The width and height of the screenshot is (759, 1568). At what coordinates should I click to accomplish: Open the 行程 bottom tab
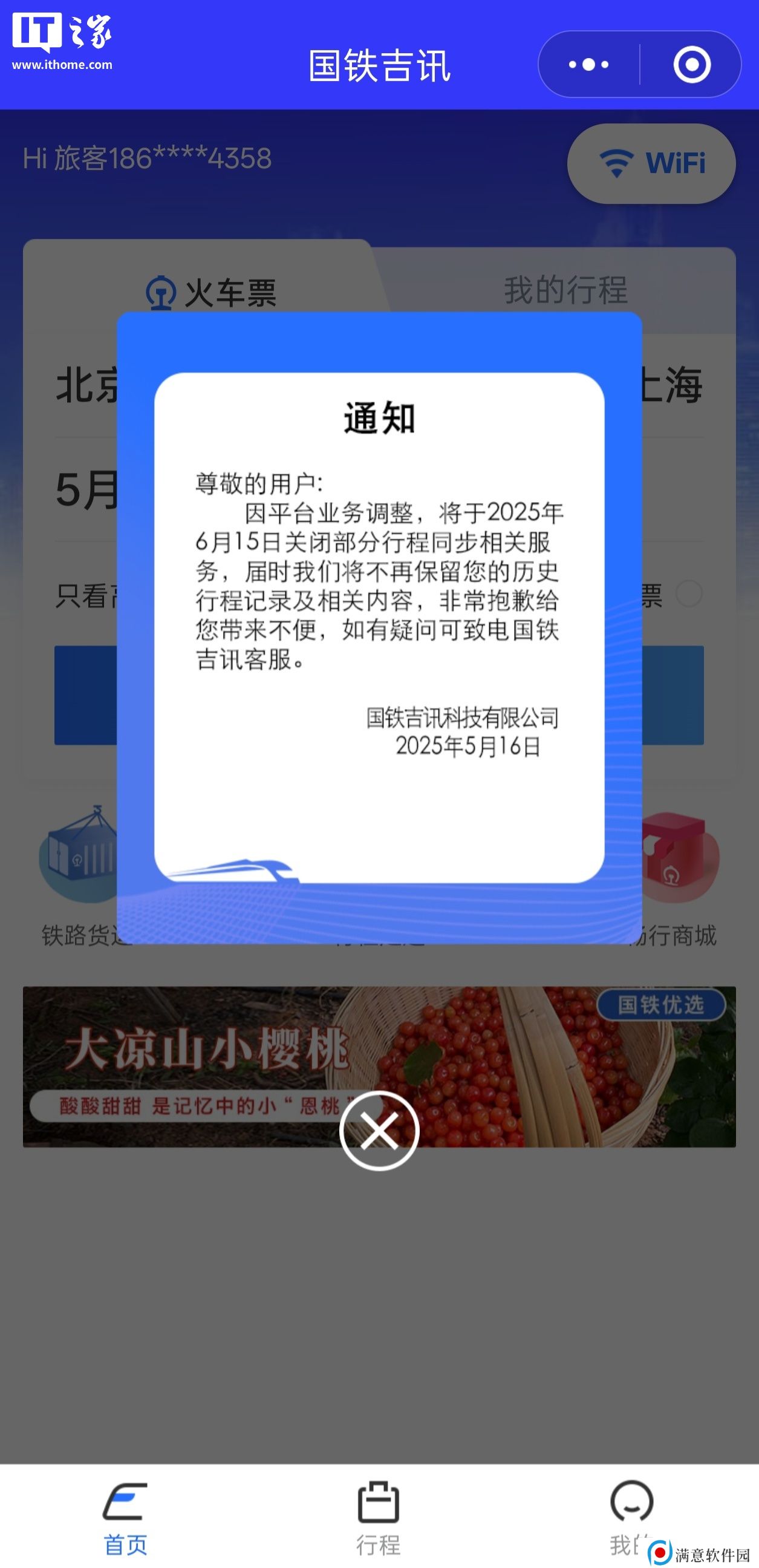[x=378, y=1517]
